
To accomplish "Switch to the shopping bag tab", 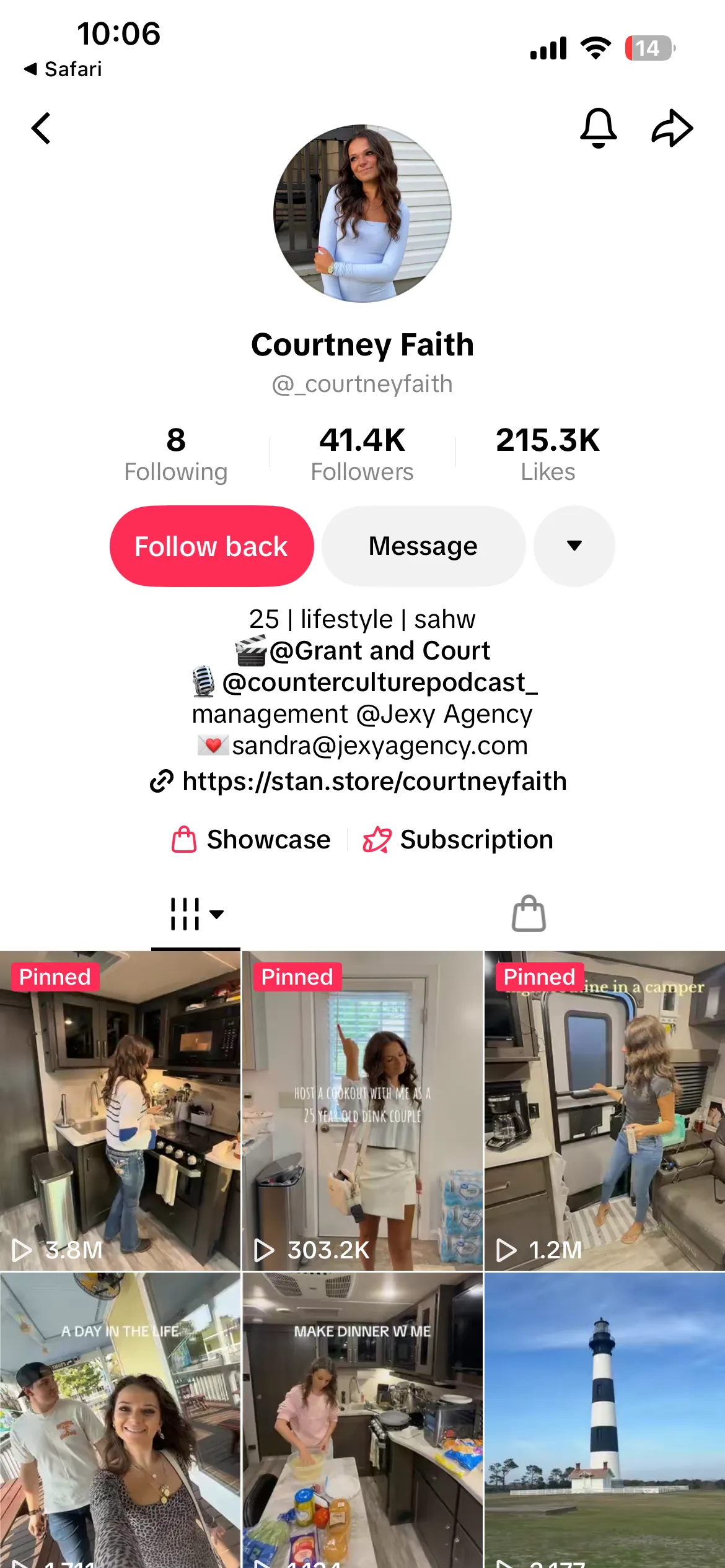I will [529, 914].
